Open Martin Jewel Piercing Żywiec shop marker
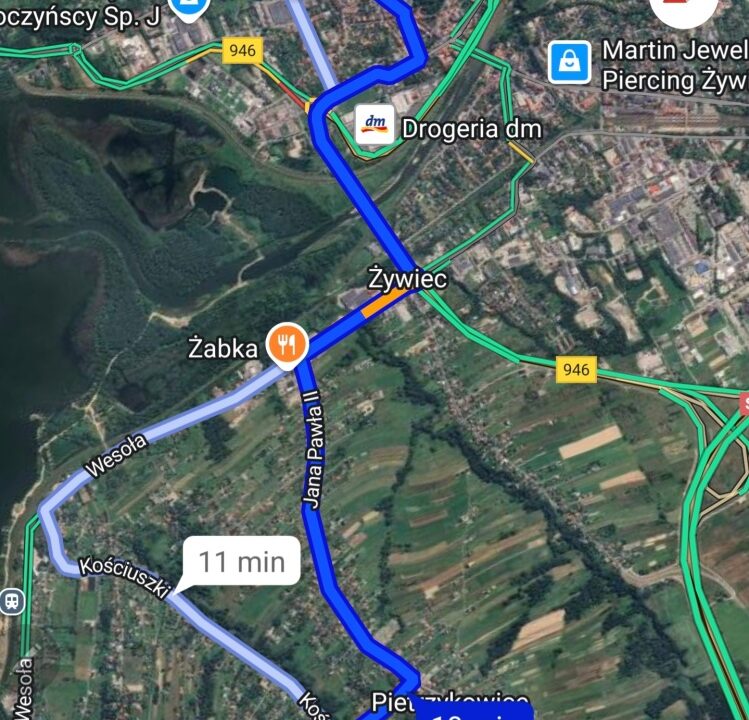749x720 pixels. click(x=569, y=62)
